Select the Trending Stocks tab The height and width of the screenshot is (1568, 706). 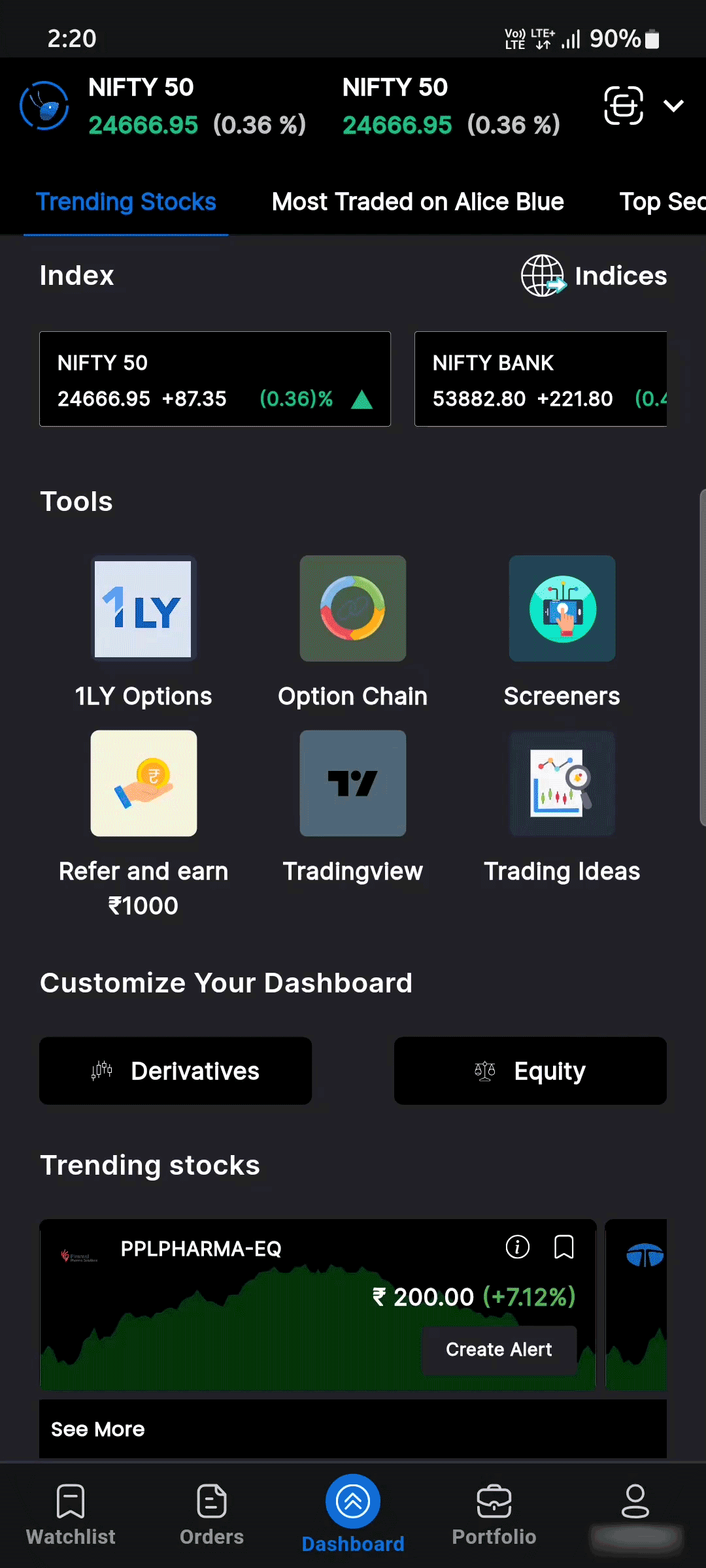tap(126, 202)
